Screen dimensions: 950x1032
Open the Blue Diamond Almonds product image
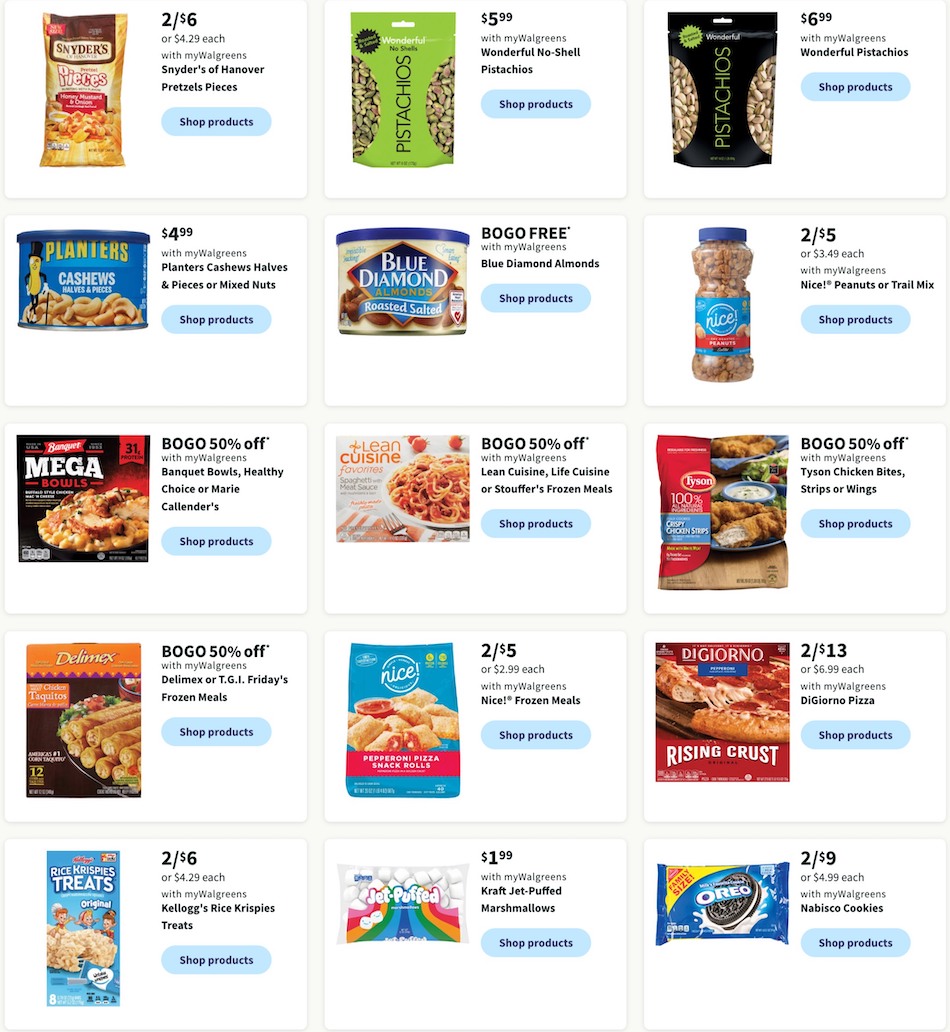pos(402,282)
